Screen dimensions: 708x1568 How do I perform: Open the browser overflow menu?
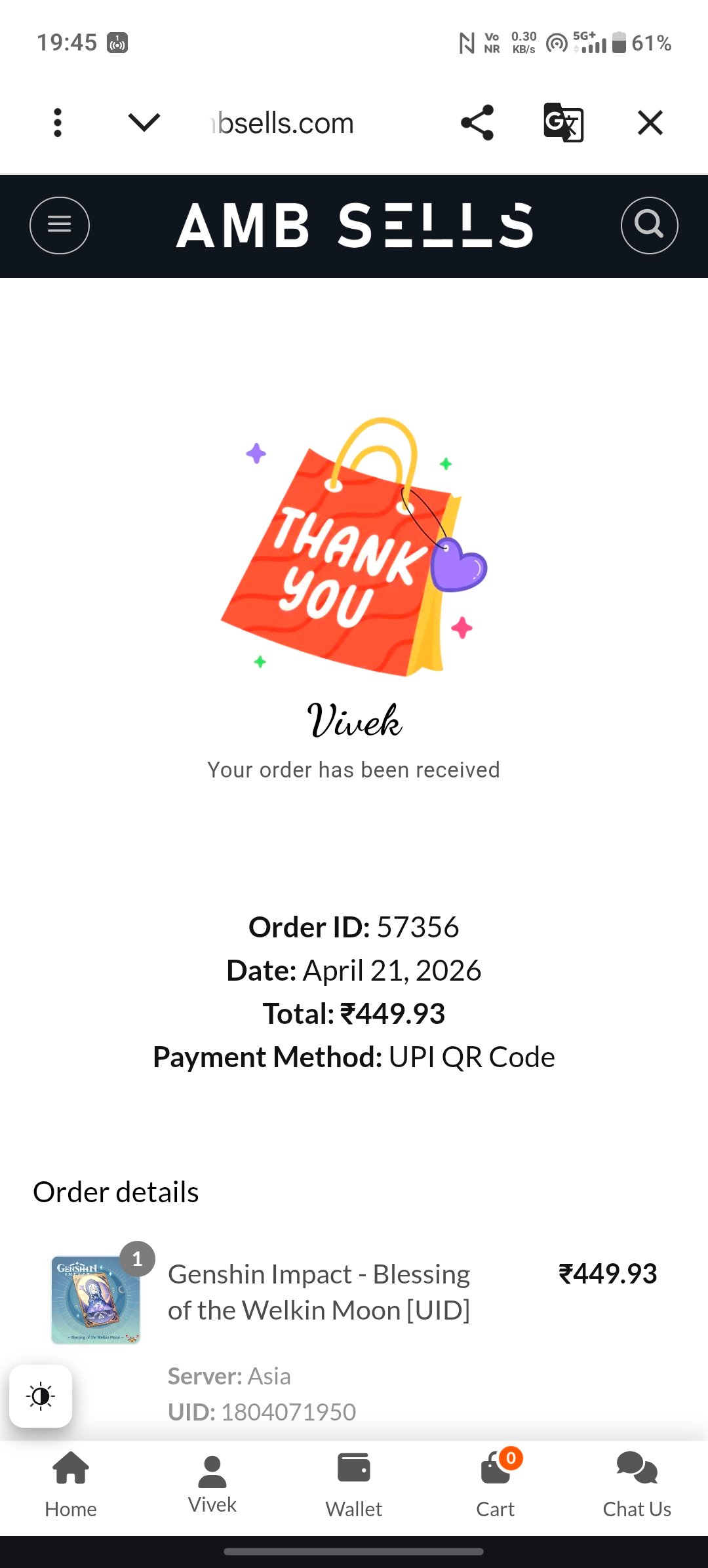click(58, 123)
